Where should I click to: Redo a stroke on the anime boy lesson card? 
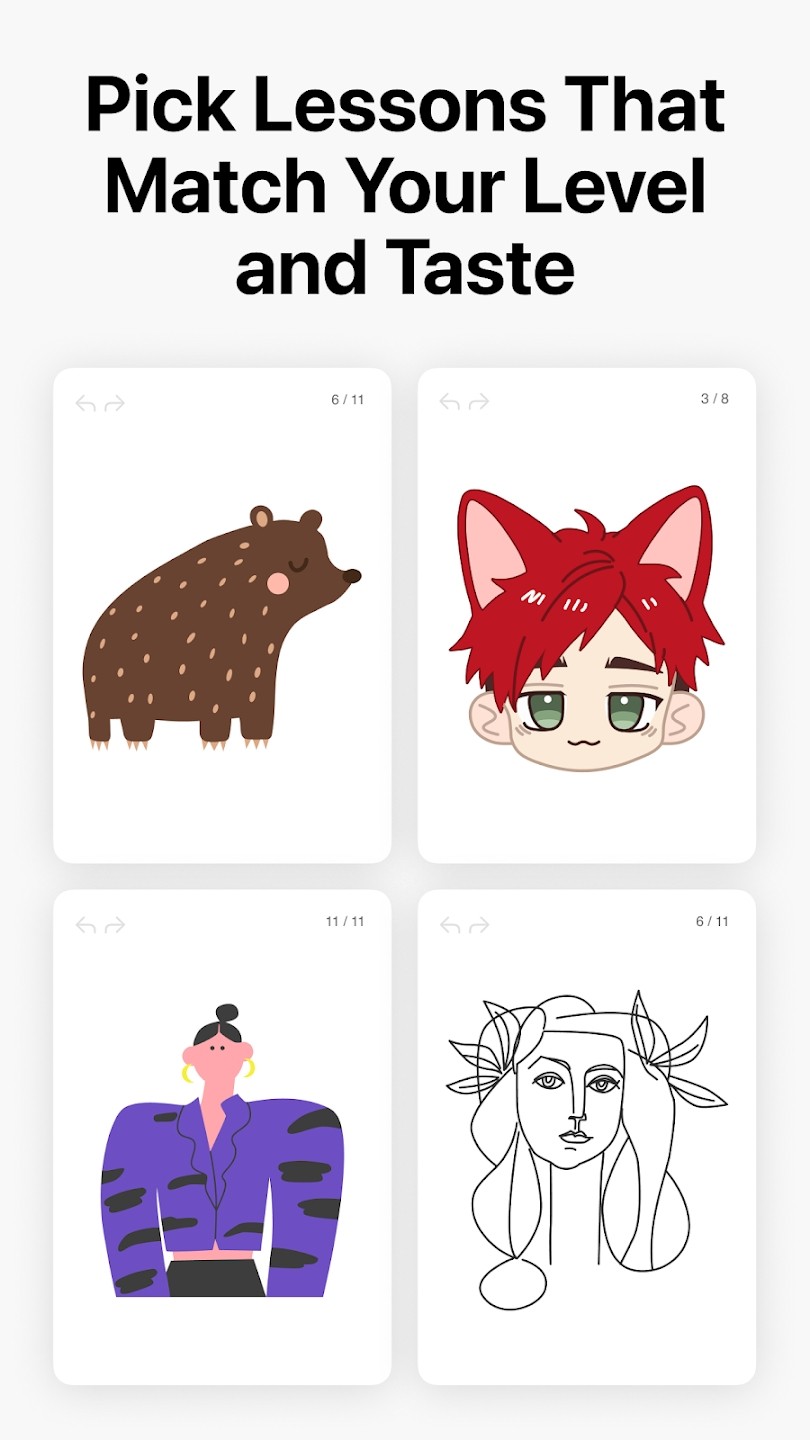478,402
